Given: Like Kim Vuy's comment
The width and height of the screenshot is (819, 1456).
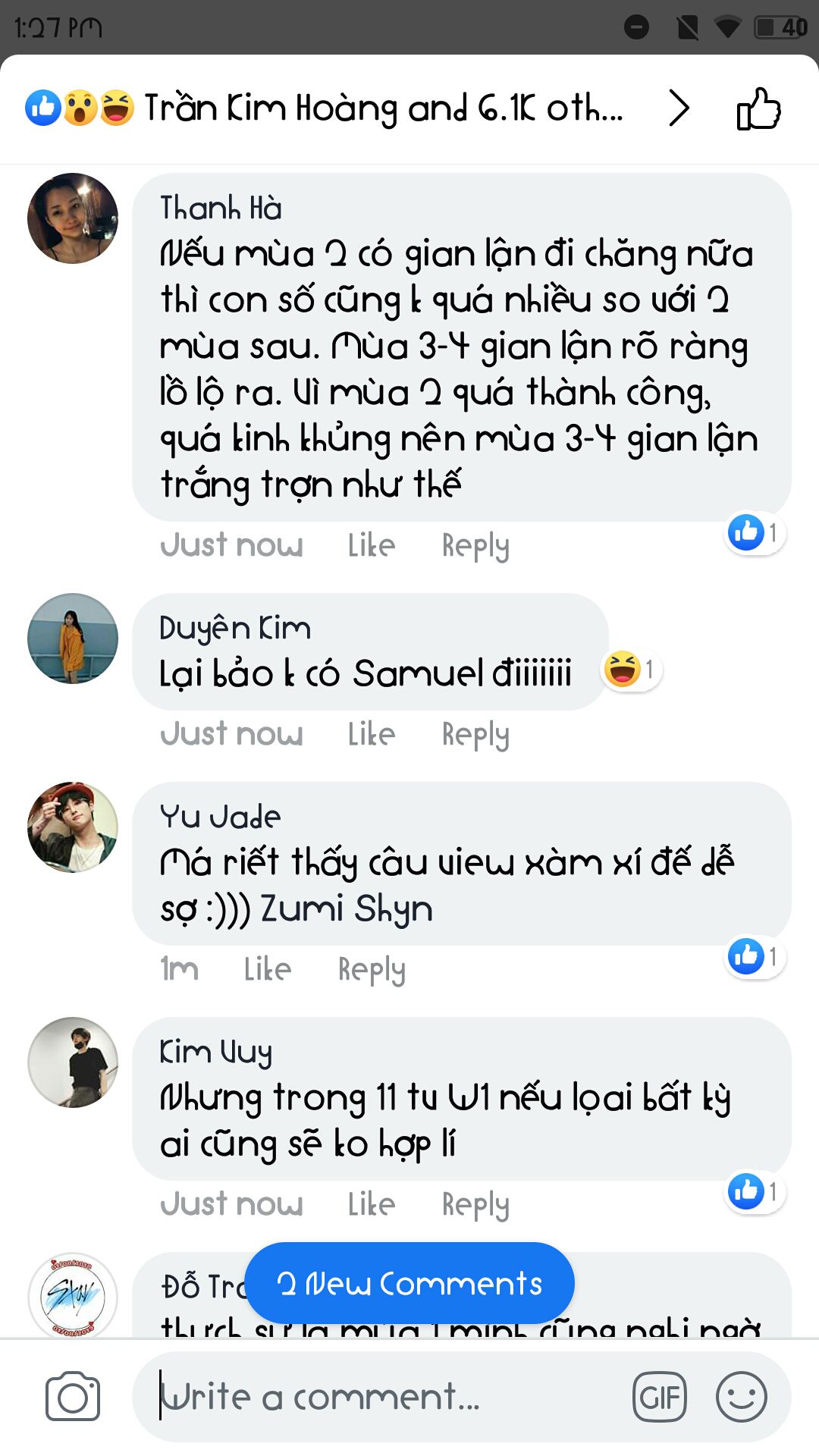Looking at the screenshot, I should [371, 1204].
